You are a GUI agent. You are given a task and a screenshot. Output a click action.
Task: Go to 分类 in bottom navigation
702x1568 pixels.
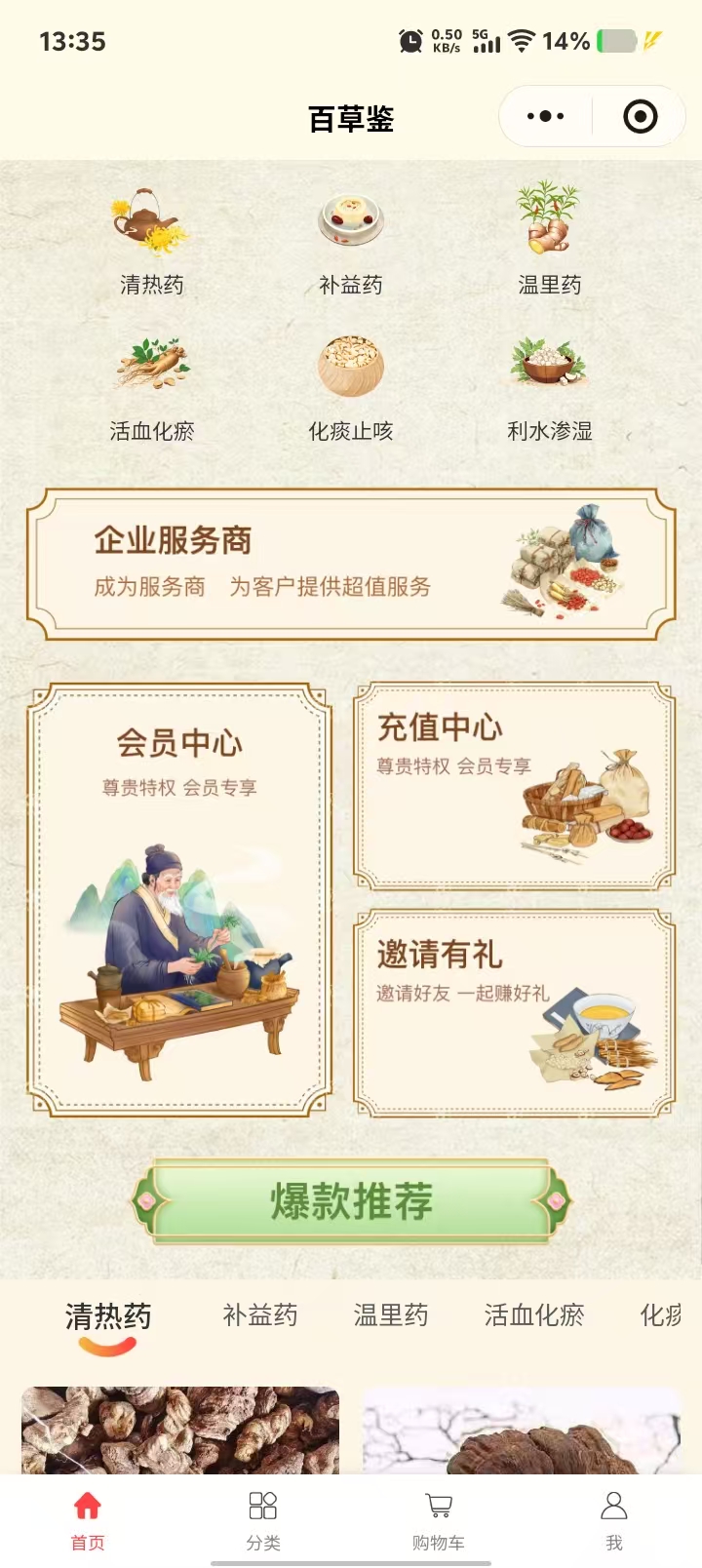coord(263,1519)
